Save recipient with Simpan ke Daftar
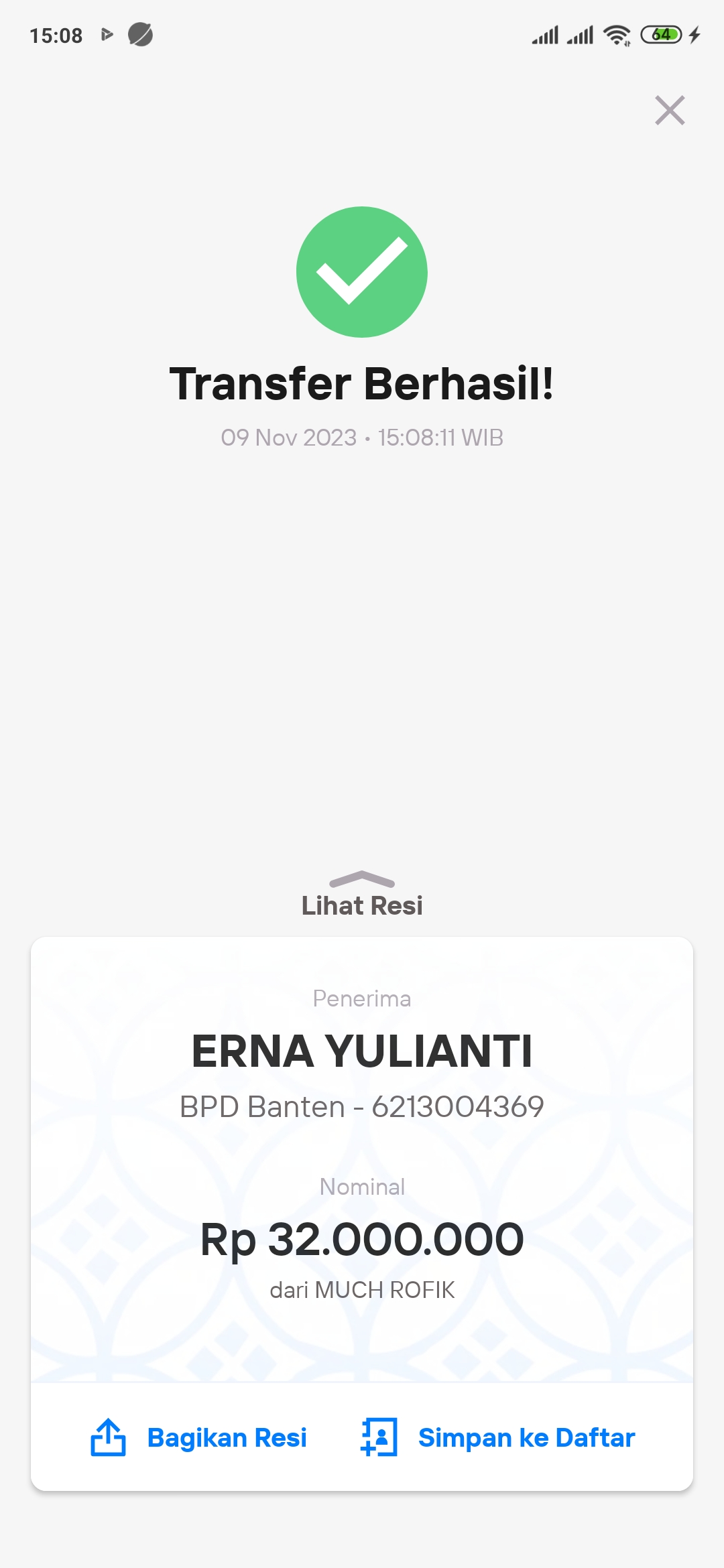This screenshot has width=724, height=1568. click(497, 1437)
